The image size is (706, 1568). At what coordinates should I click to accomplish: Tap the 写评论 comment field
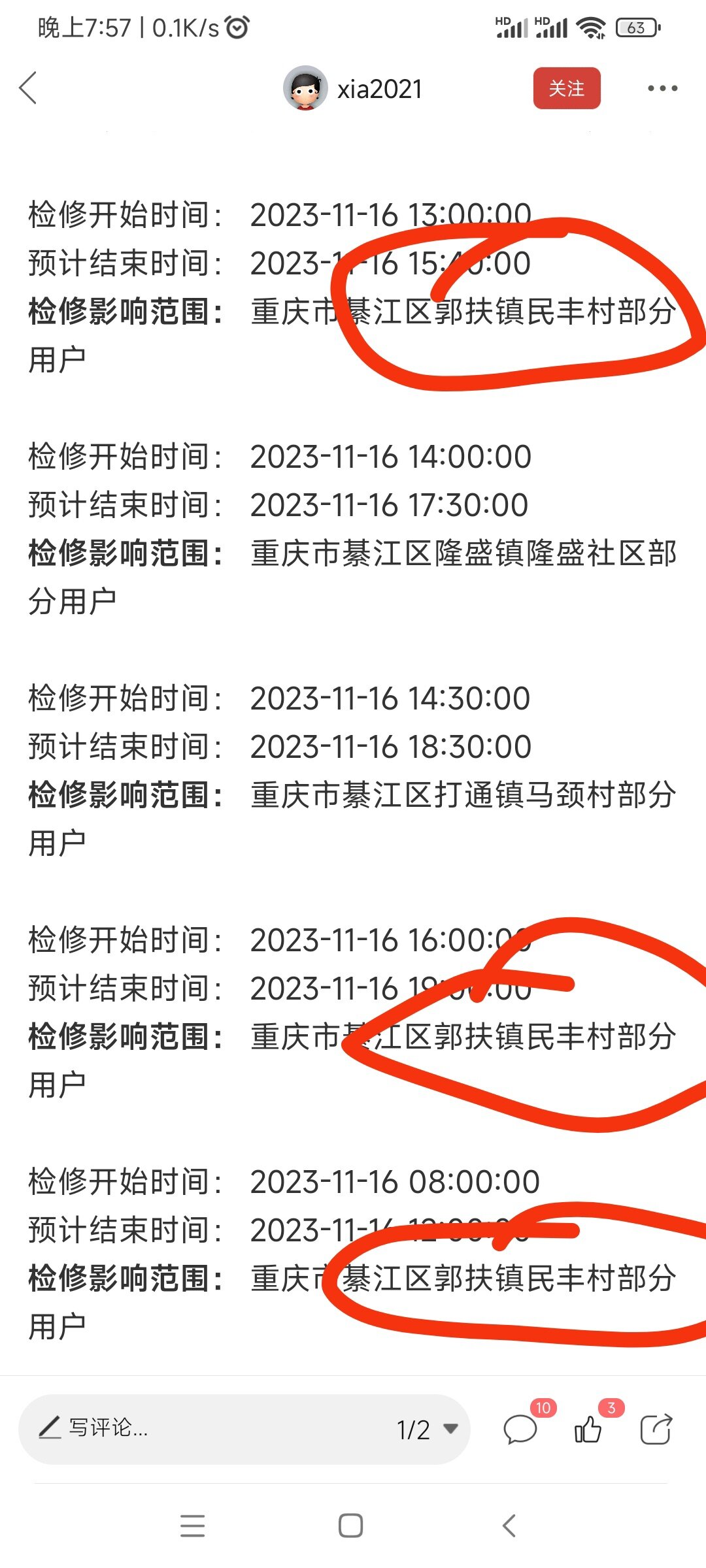196,1429
